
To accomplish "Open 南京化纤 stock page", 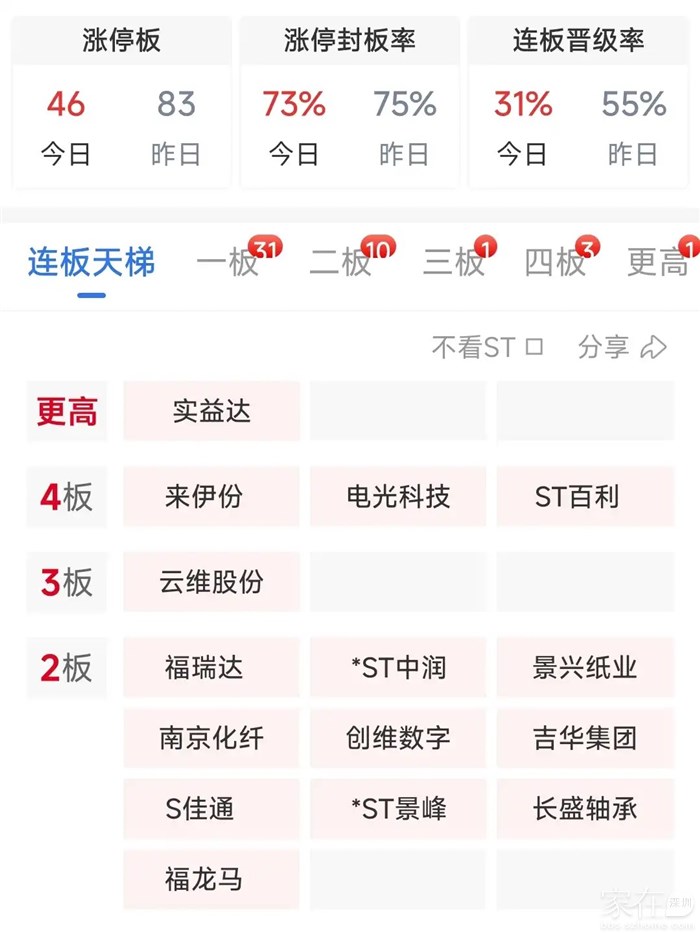I will 211,738.
